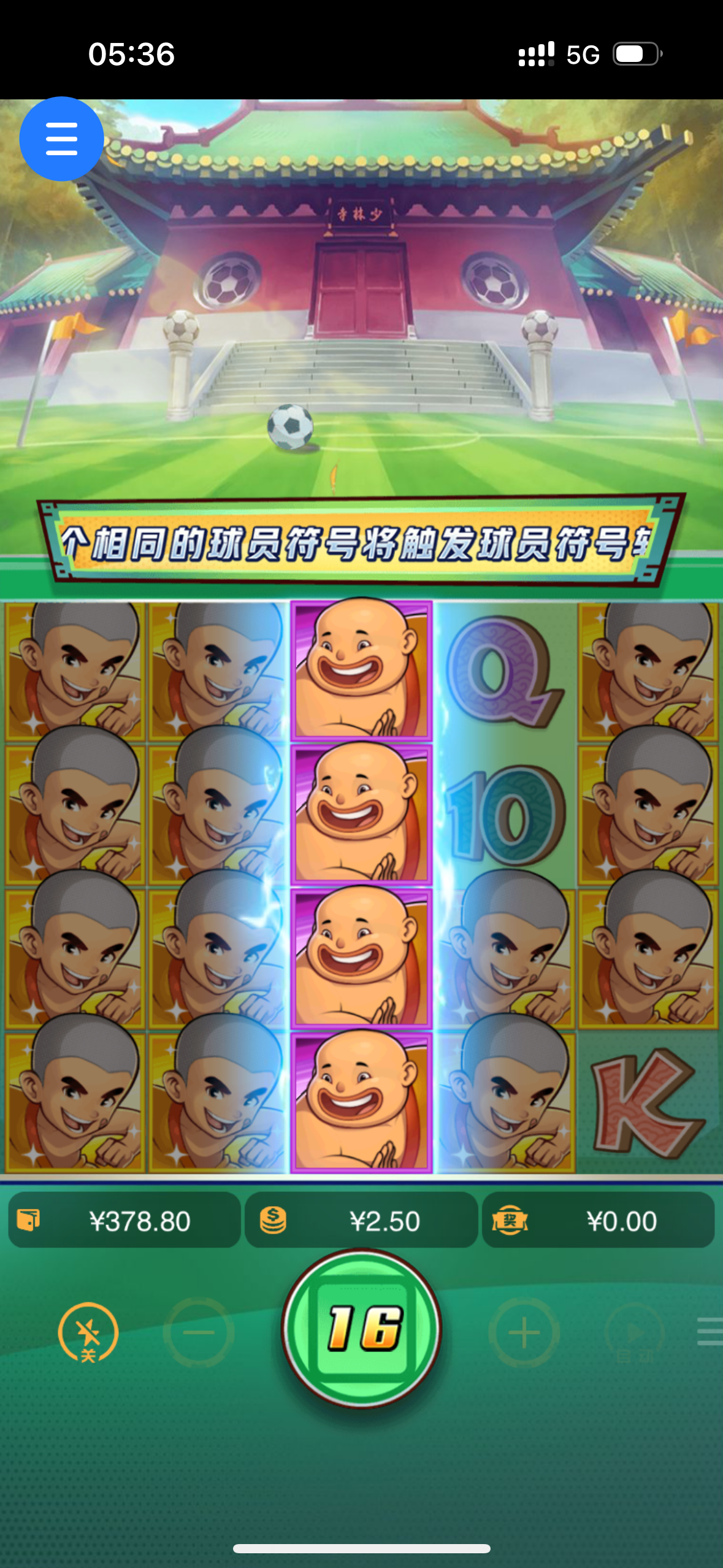723x1568 pixels.
Task: Decrease the bet with minus button
Action: [198, 1332]
